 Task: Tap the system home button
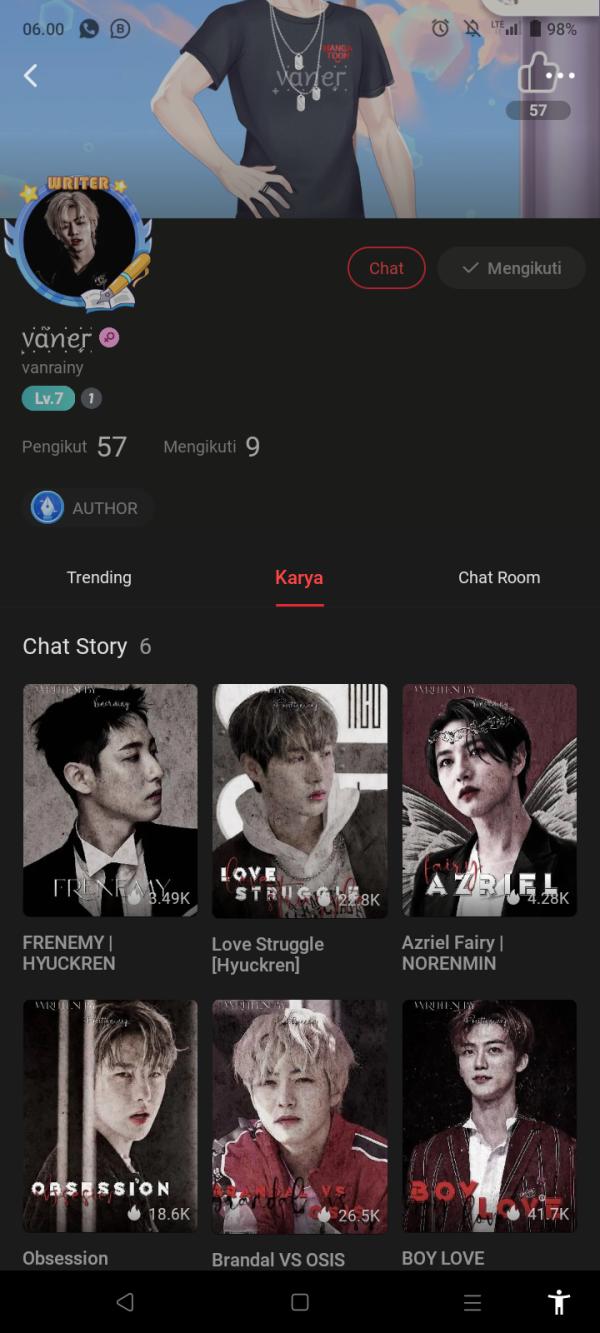click(x=299, y=1302)
